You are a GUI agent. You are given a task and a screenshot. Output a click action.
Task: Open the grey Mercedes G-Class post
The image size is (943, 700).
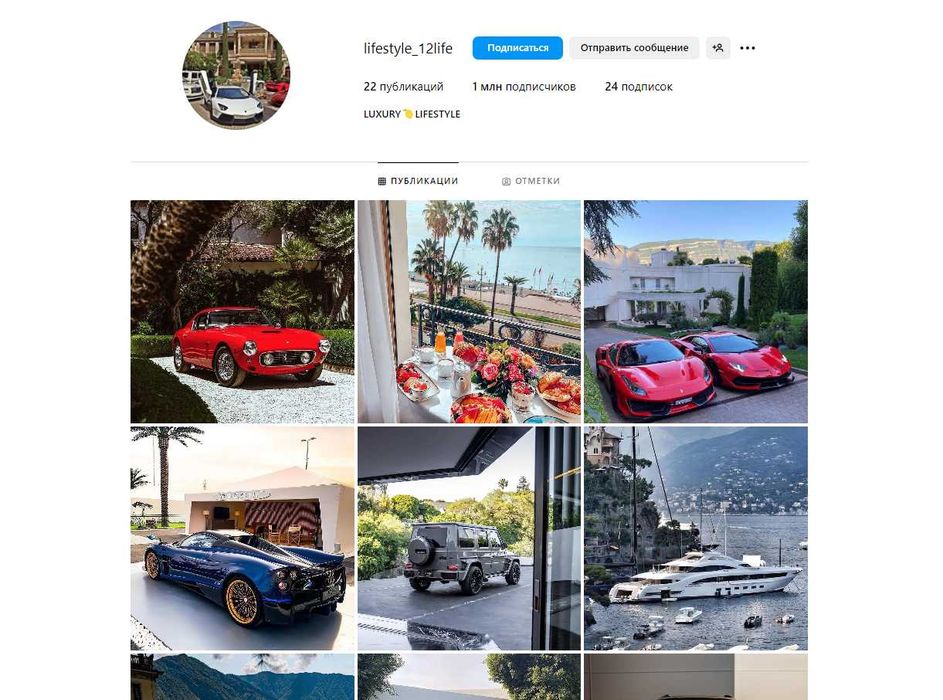point(469,538)
